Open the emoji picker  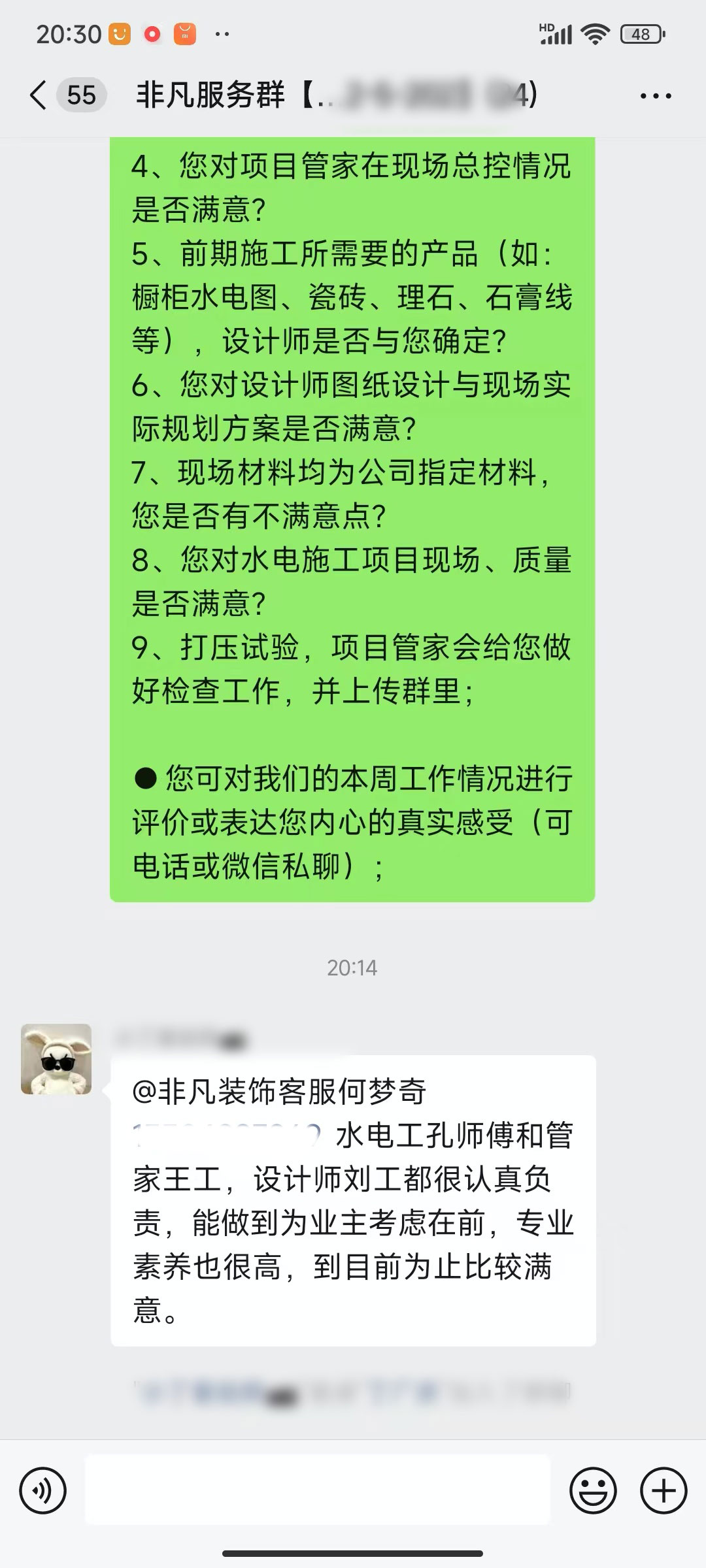pyautogui.click(x=593, y=1491)
